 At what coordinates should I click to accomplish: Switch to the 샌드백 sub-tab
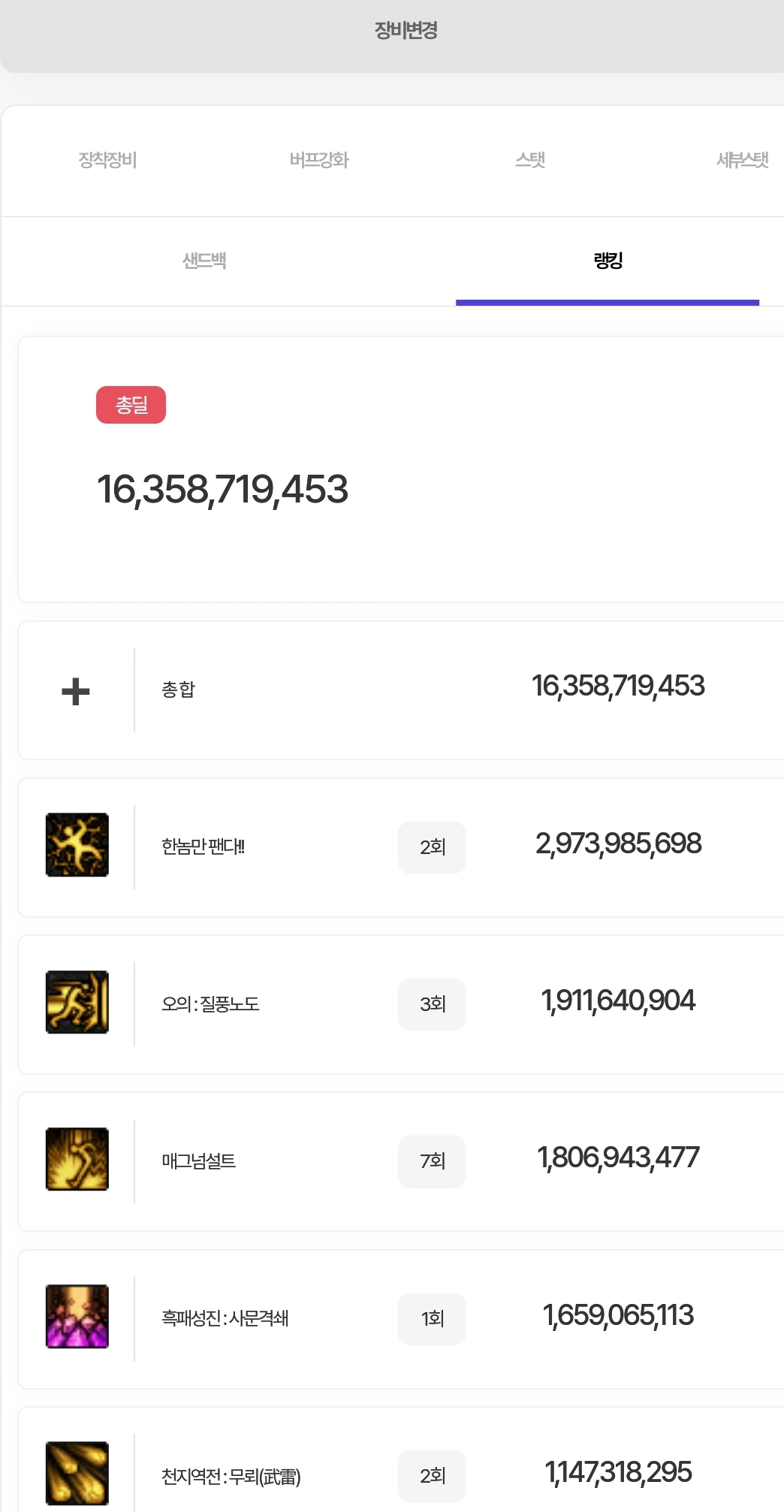[204, 261]
